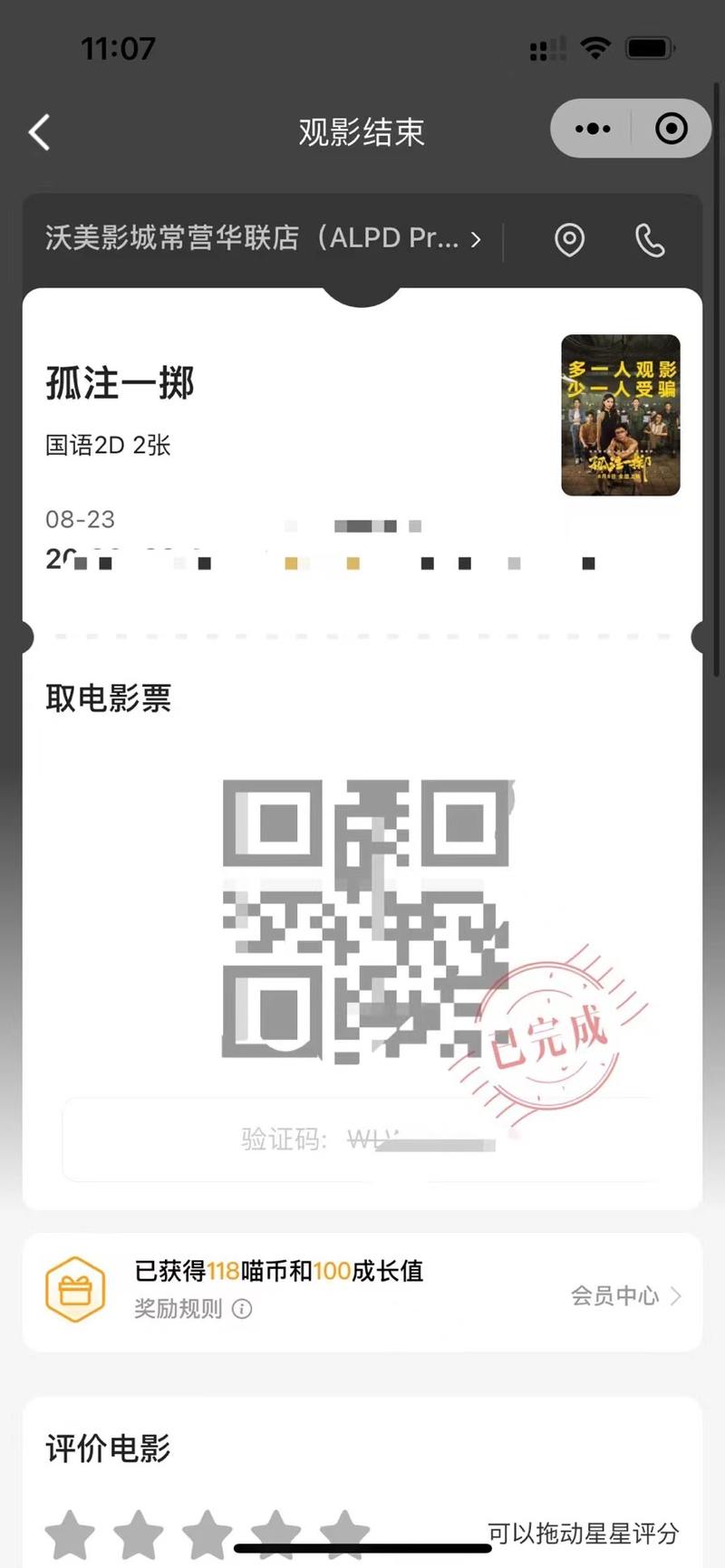Viewport: 725px width, 1568px height.
Task: View 奖励规则 reward rules info
Action: point(193,1309)
